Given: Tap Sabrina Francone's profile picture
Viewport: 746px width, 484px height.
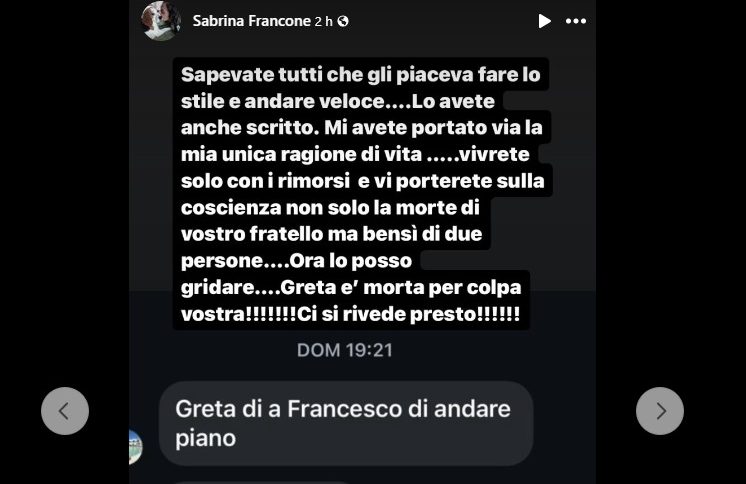Looking at the screenshot, I should [x=161, y=21].
